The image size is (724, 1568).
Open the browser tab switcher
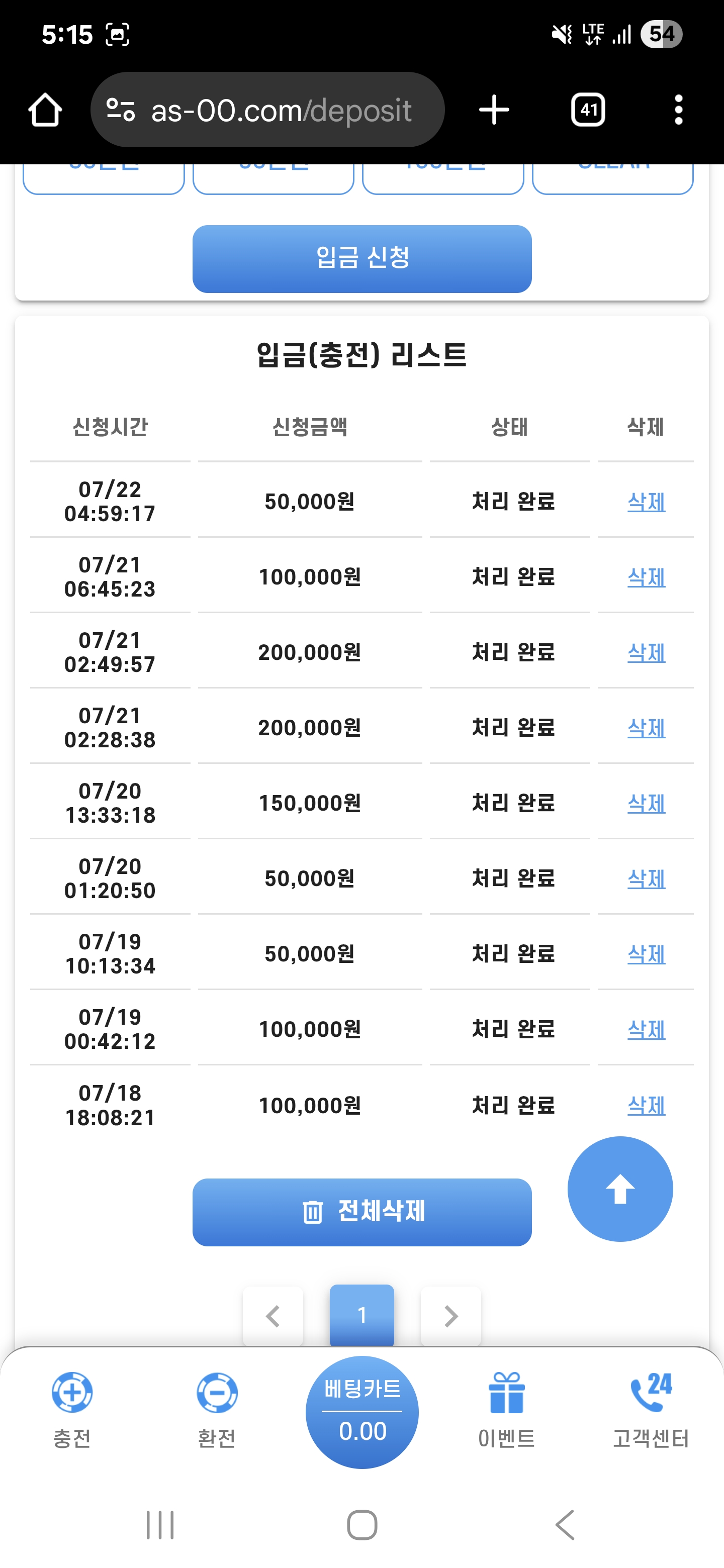(x=588, y=110)
